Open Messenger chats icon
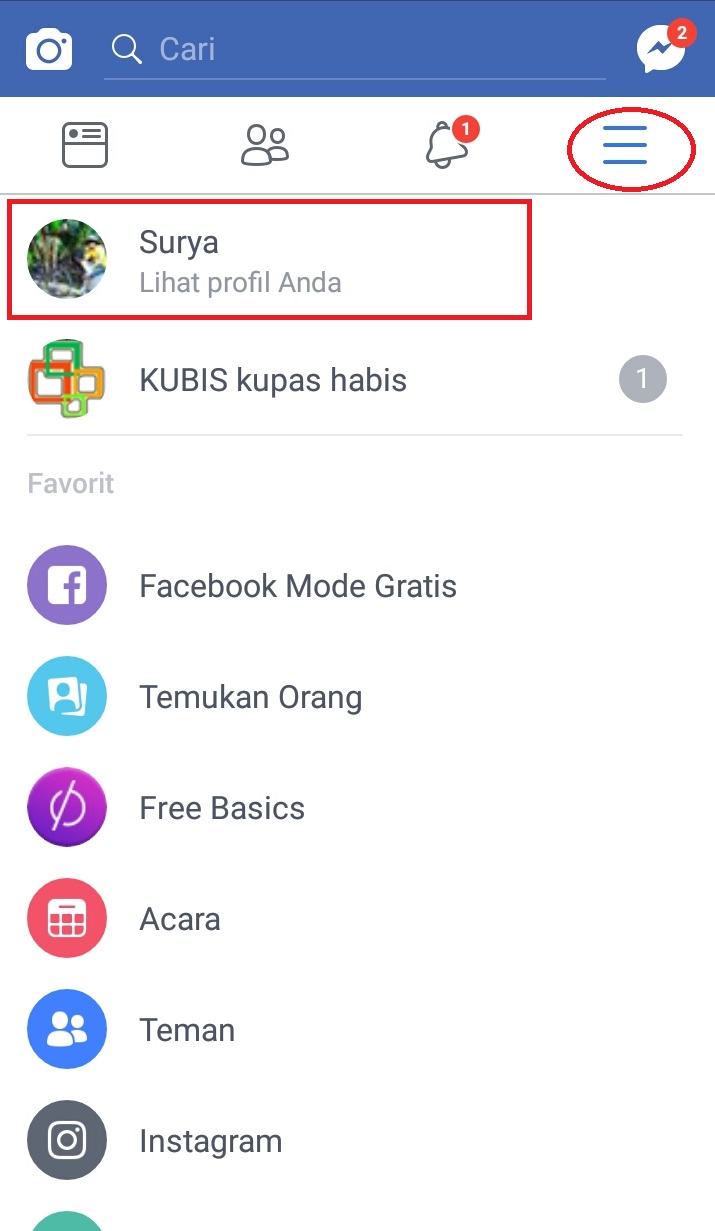 coord(662,49)
